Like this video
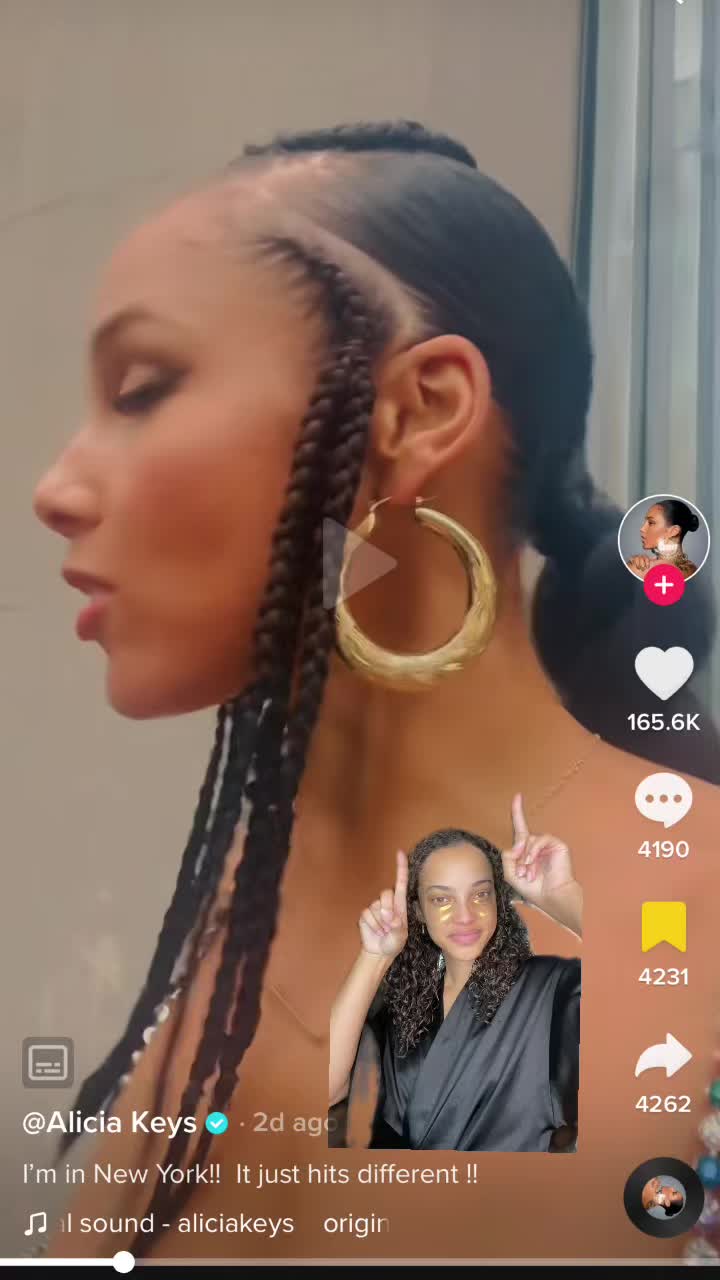The height and width of the screenshot is (1280, 720). [664, 673]
